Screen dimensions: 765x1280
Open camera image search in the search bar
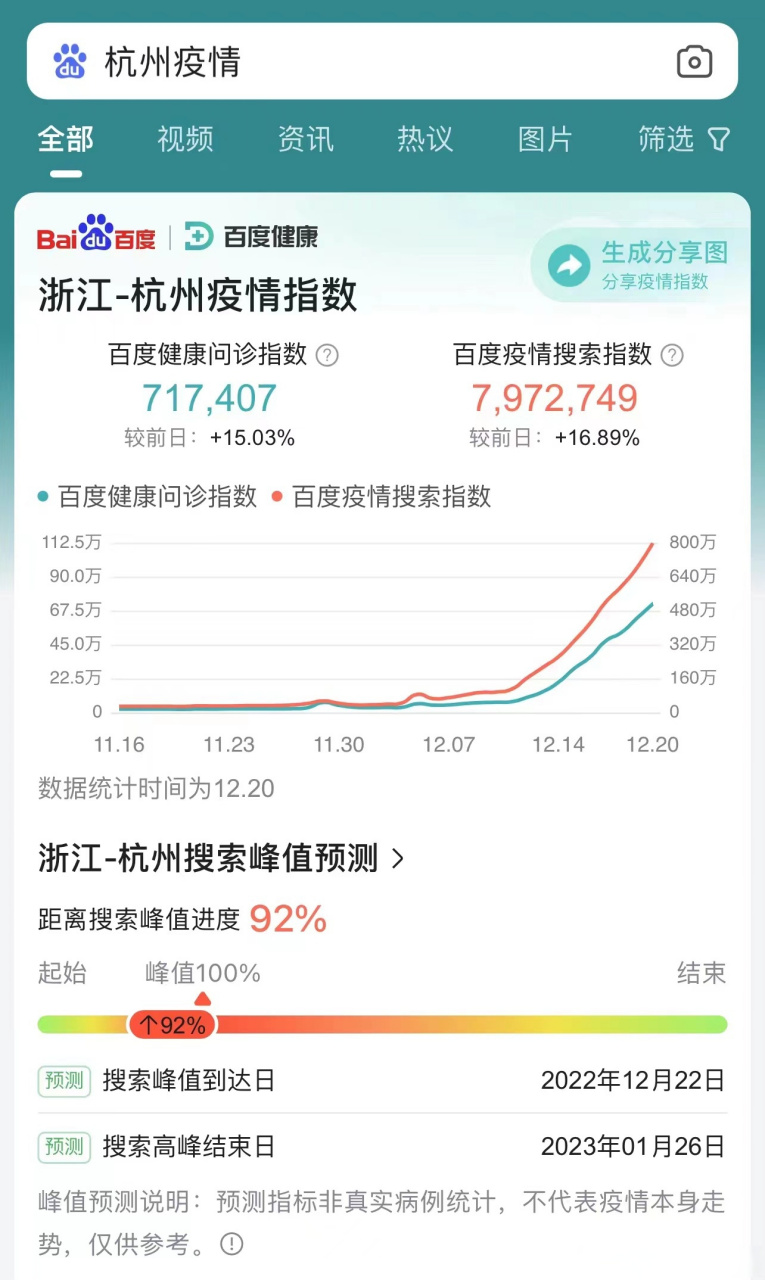tap(695, 62)
